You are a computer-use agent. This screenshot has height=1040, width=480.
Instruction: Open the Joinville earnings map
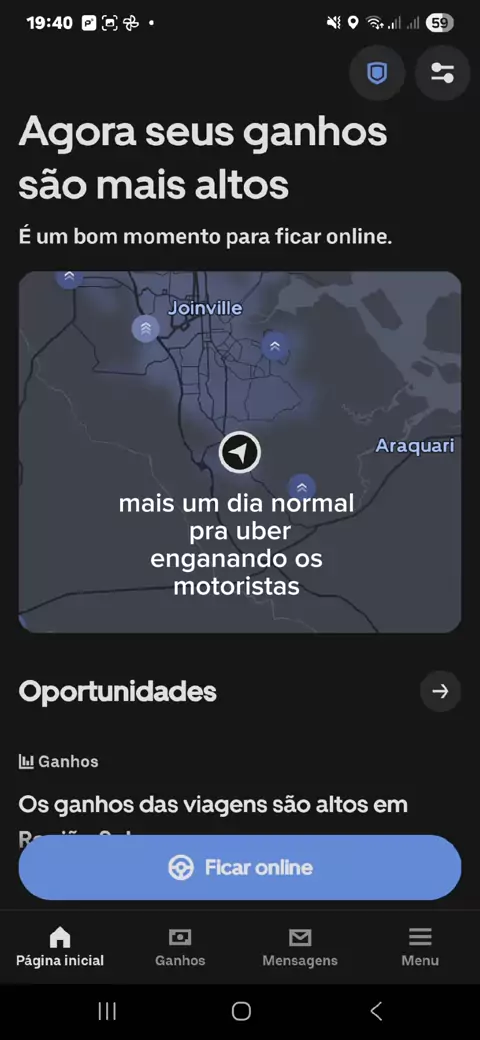(239, 452)
